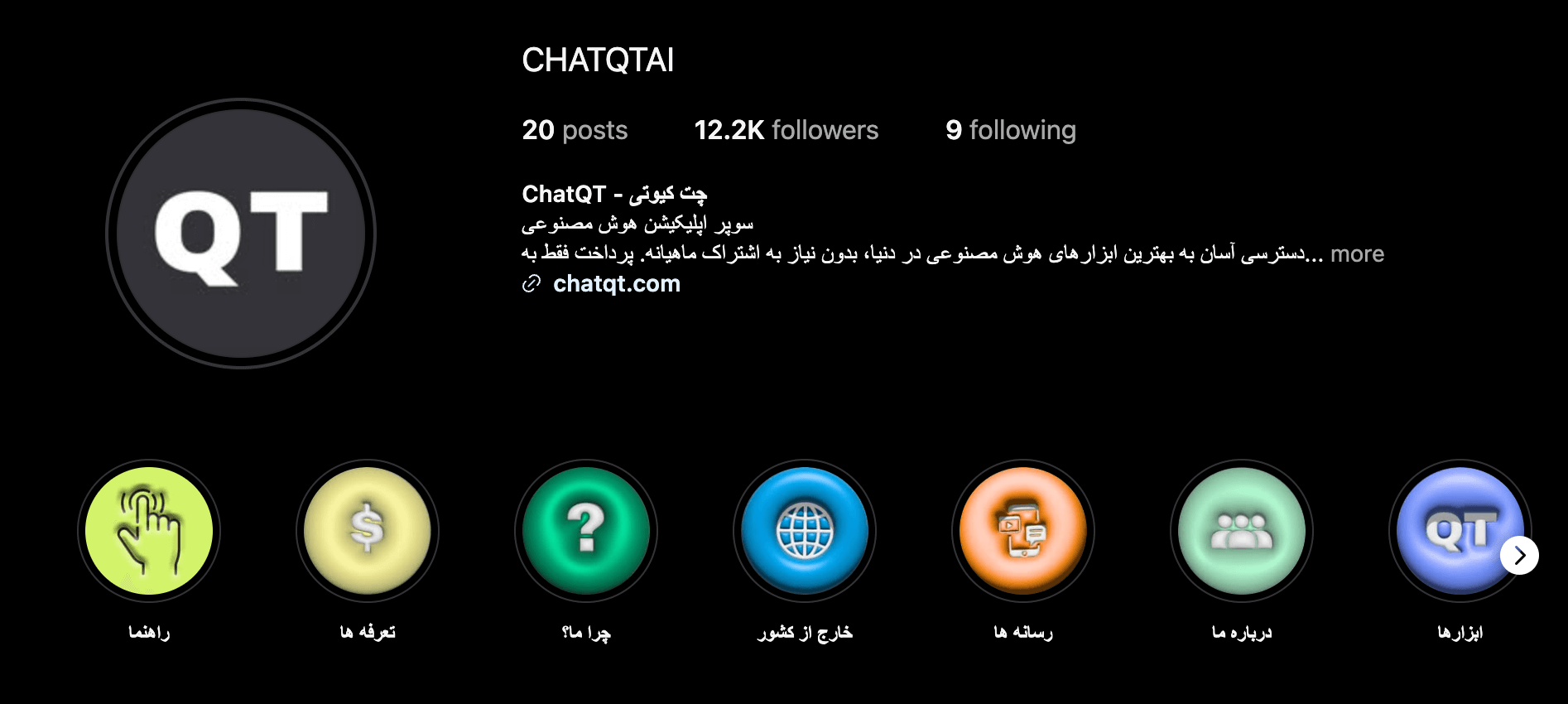Viewport: 1568px width, 704px height.
Task: View the 12.2K followers list
Action: (x=786, y=130)
